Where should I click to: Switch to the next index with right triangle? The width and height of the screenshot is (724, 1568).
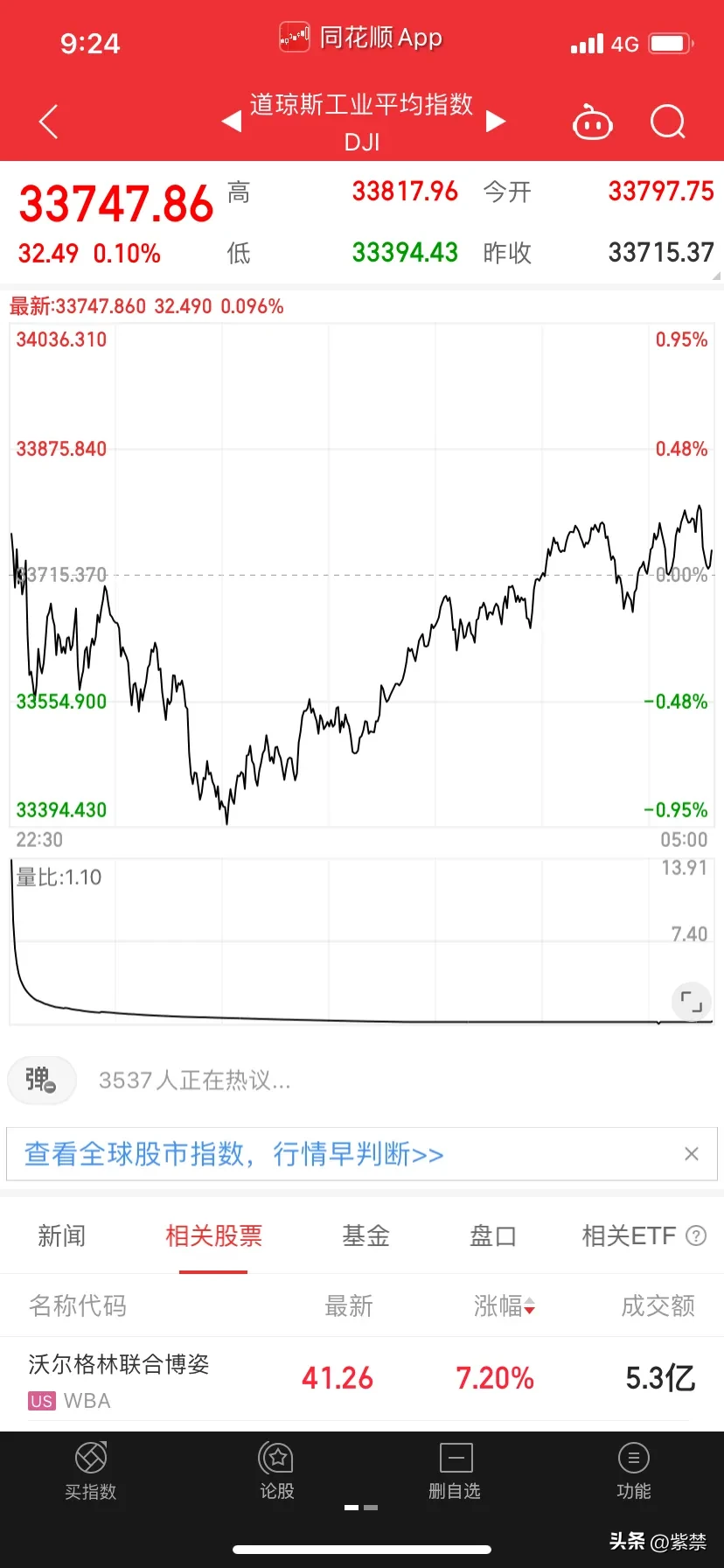[x=496, y=121]
